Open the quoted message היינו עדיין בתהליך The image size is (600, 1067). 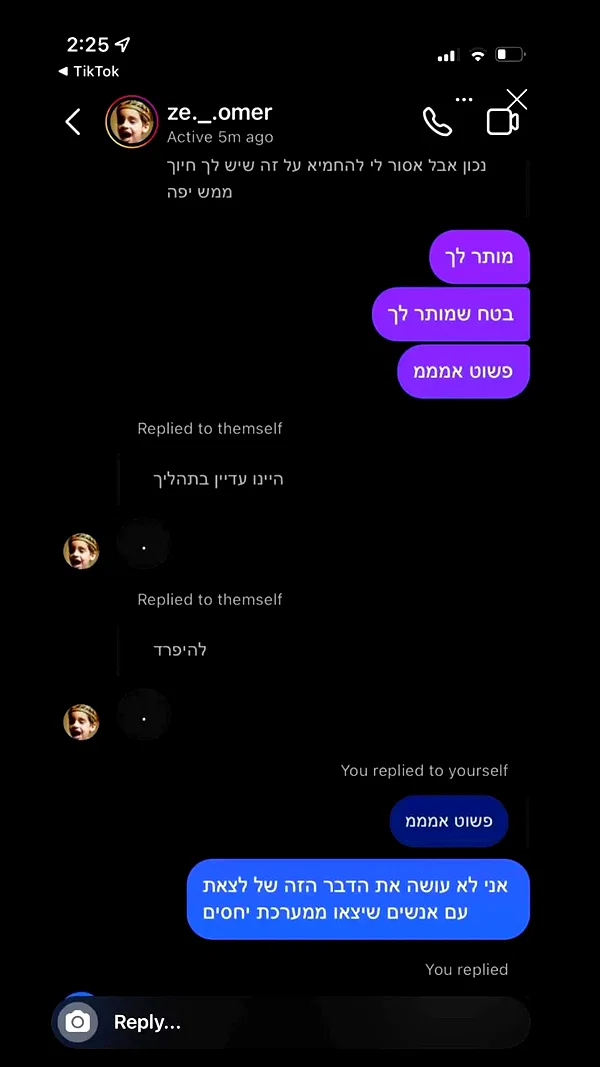point(218,479)
